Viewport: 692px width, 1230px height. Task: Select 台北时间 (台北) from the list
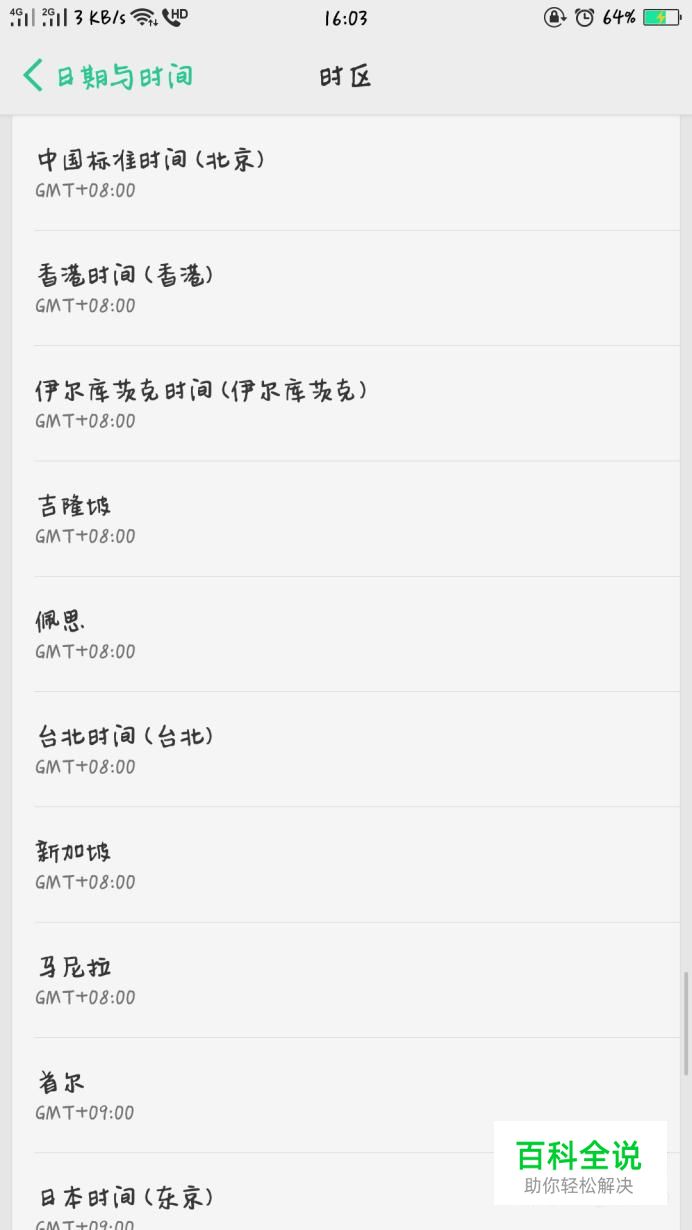pos(345,749)
